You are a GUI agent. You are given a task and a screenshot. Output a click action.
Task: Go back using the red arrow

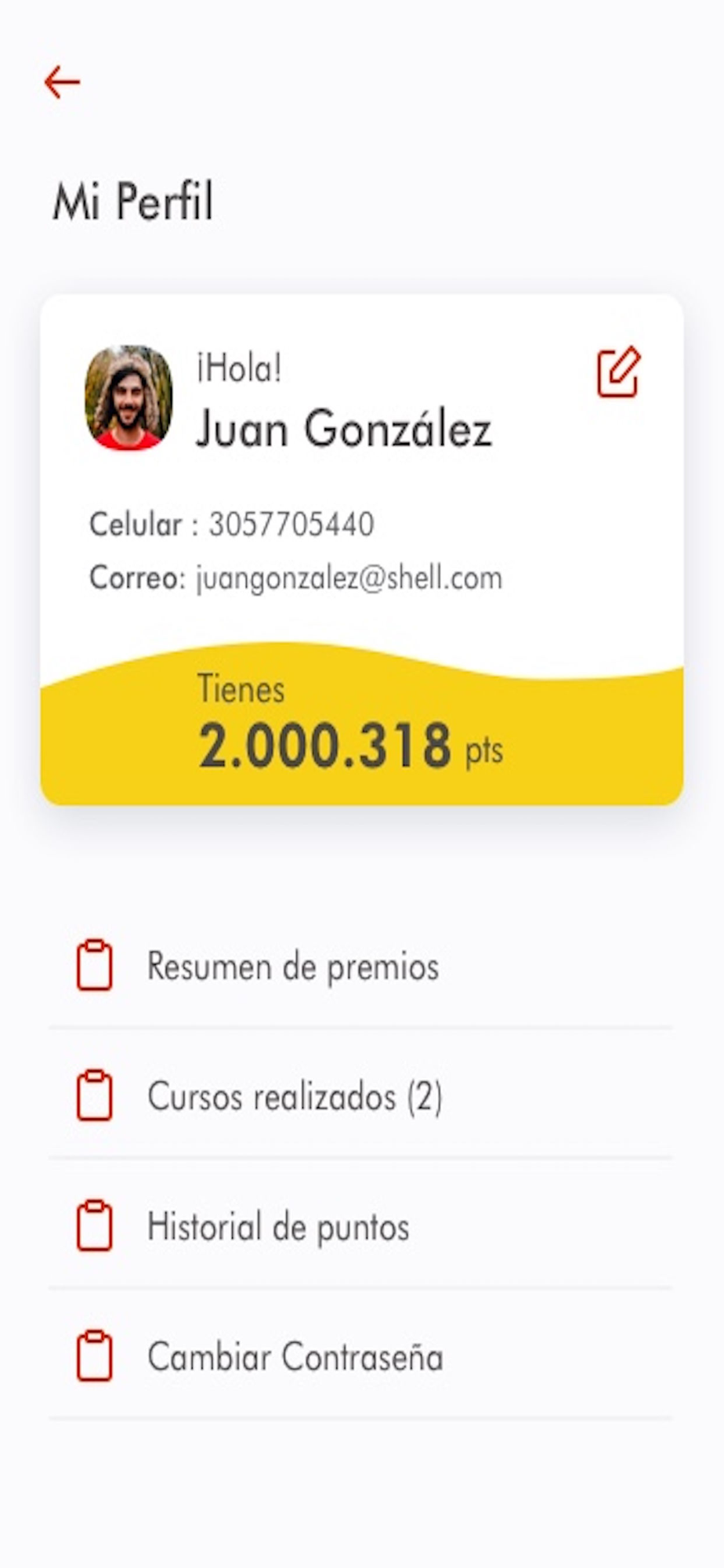pyautogui.click(x=63, y=82)
